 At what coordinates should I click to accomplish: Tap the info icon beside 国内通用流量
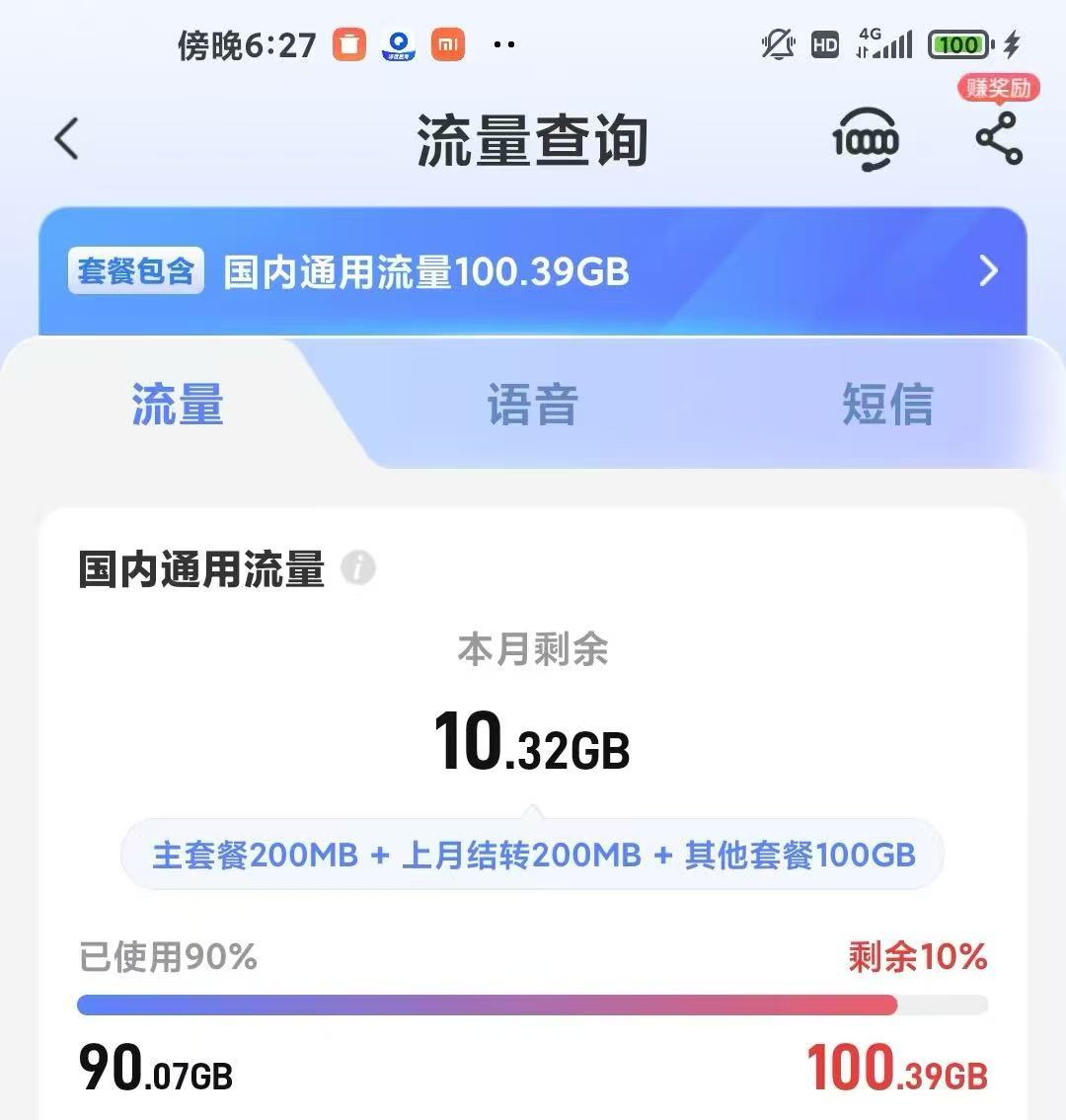click(x=358, y=568)
